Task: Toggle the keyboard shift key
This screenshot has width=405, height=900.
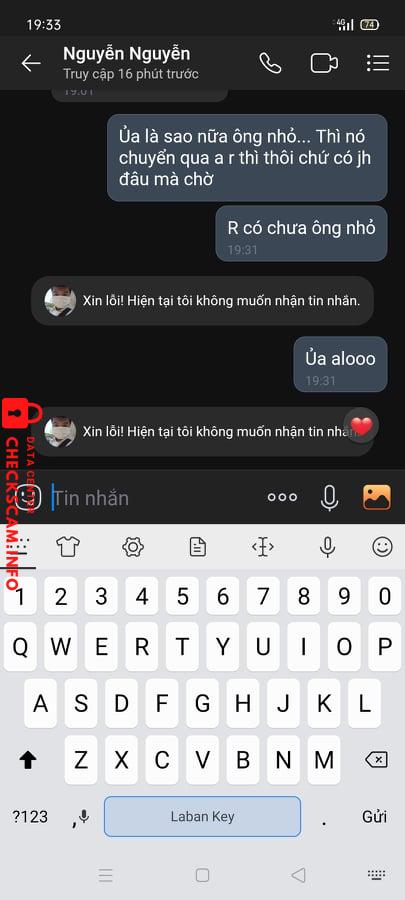Action: click(x=28, y=761)
